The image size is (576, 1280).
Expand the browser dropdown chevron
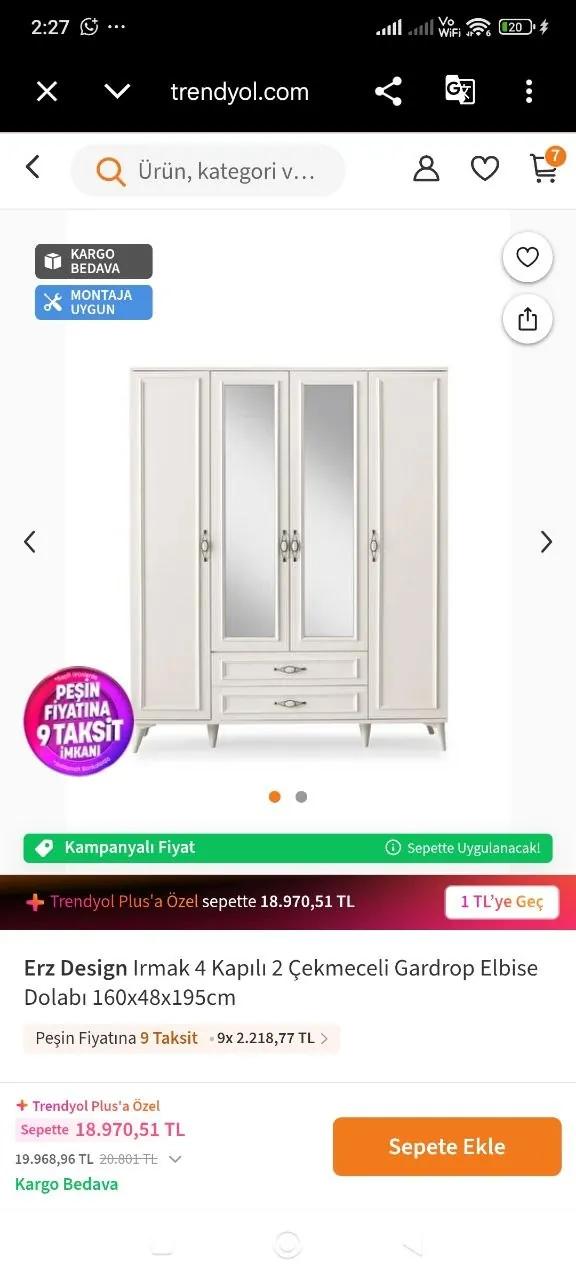(117, 92)
